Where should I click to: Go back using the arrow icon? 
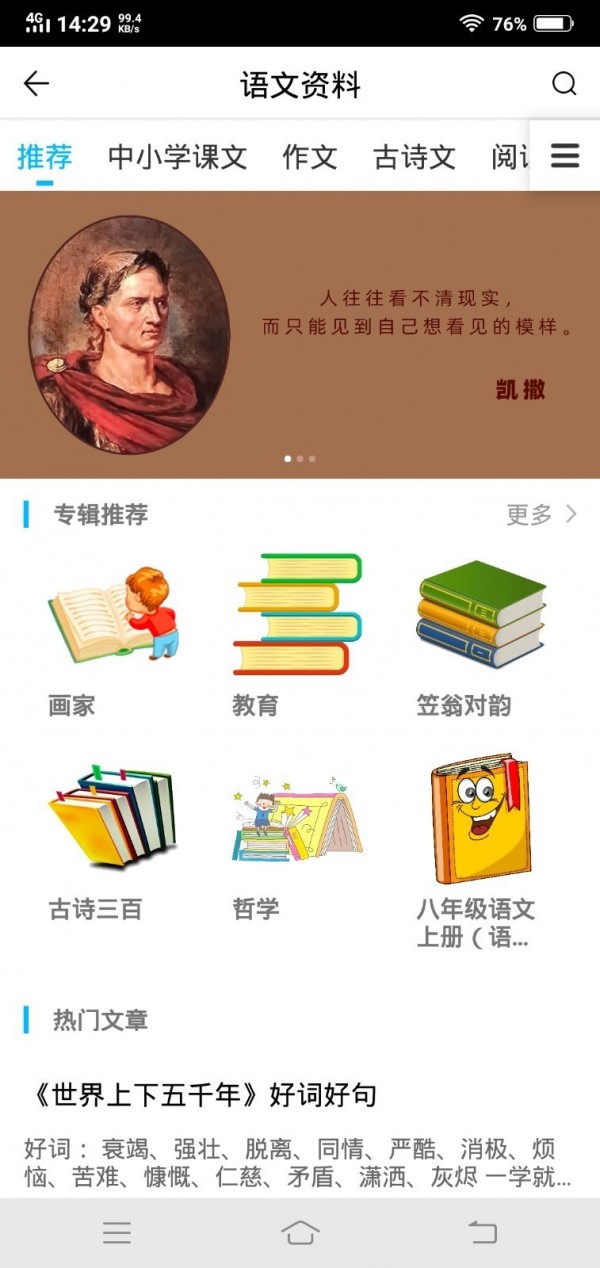36,83
